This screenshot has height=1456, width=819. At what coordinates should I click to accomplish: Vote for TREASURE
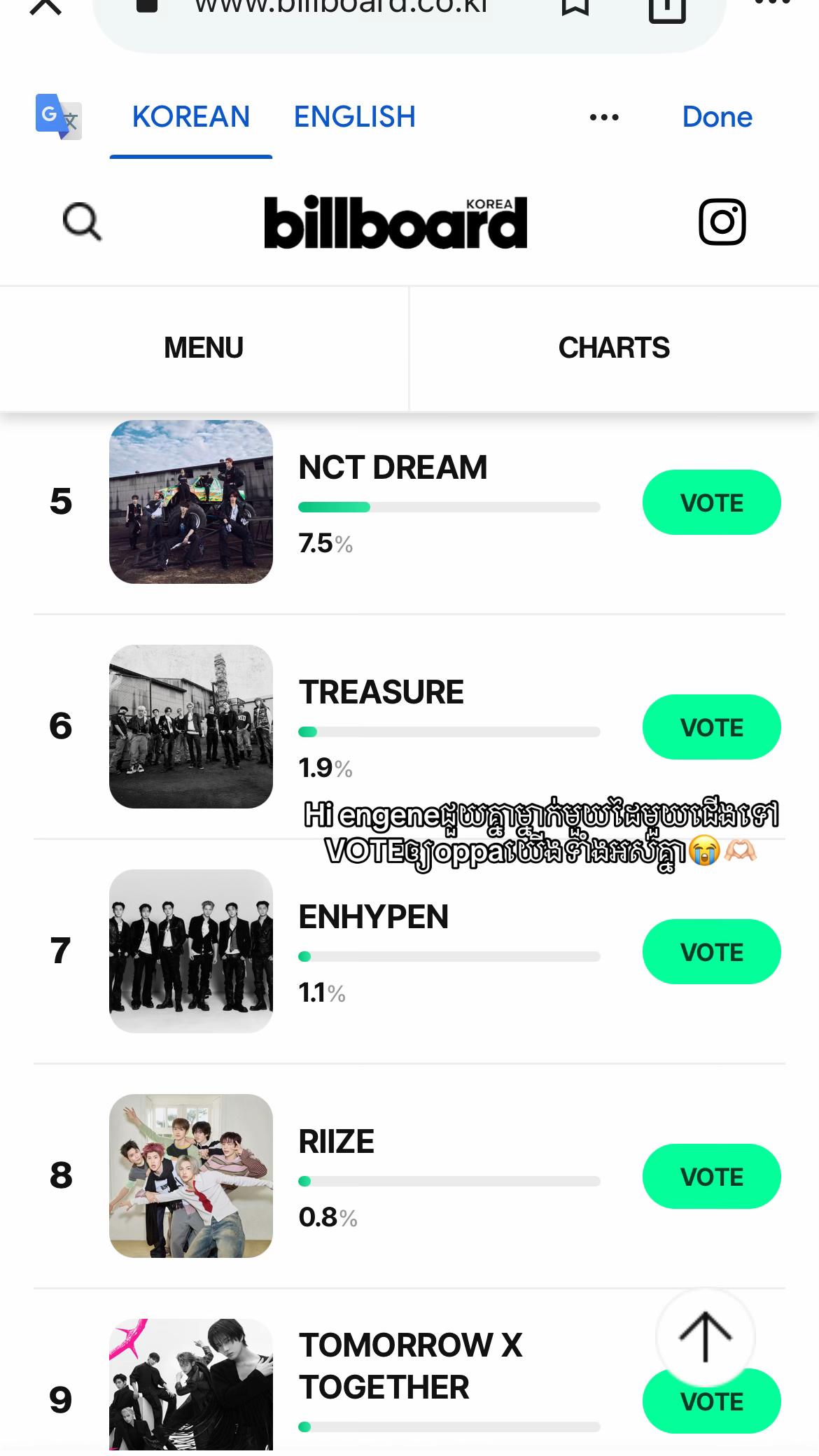click(x=711, y=727)
